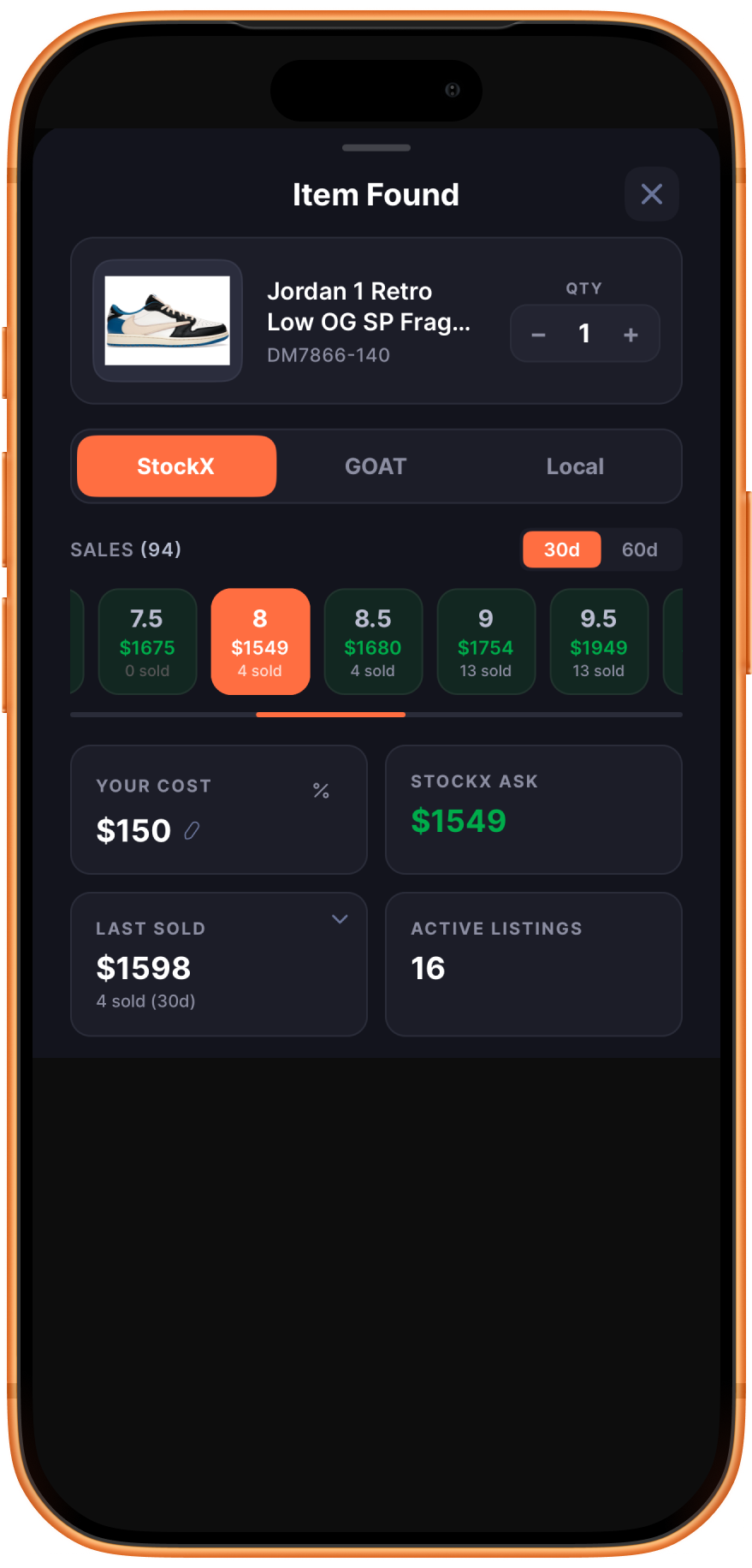
Task: Switch to the GOAT tab
Action: pos(376,466)
